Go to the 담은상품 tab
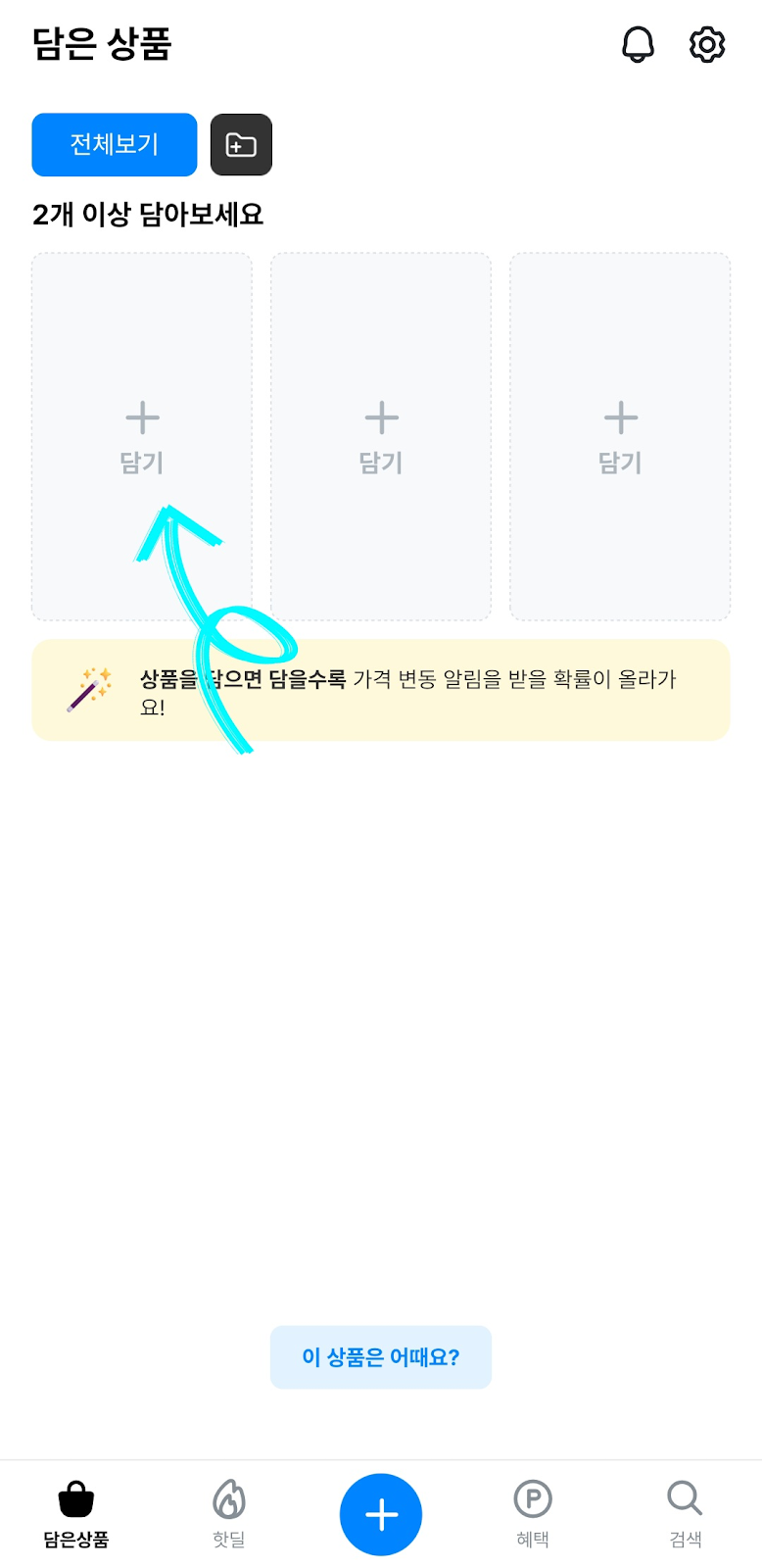Screen dimensions: 762x1568 [x=76, y=1513]
